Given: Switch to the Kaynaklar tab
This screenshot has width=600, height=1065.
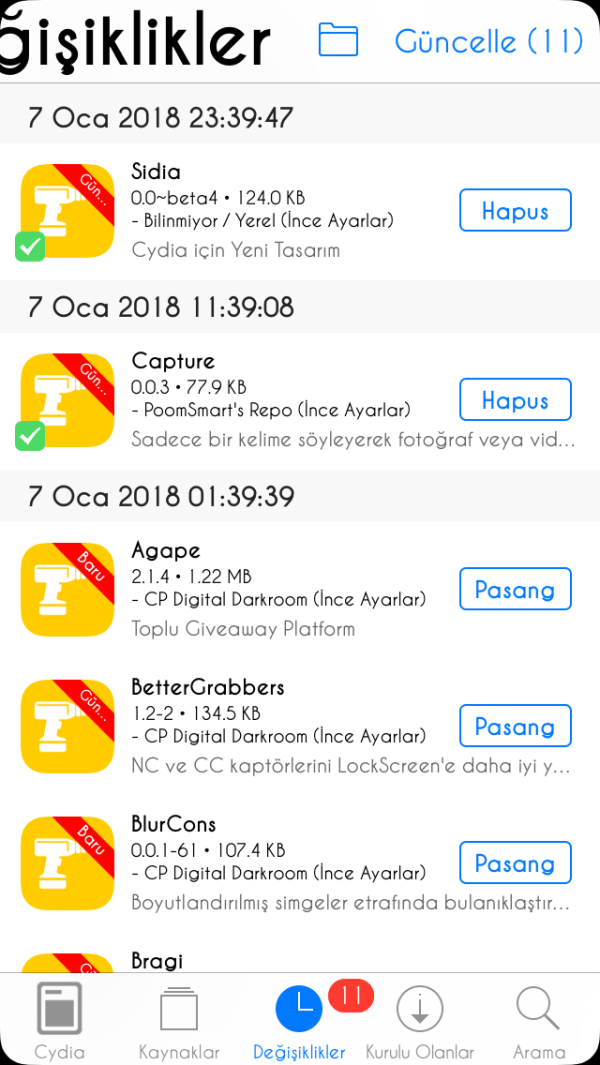Looking at the screenshot, I should [x=179, y=1020].
